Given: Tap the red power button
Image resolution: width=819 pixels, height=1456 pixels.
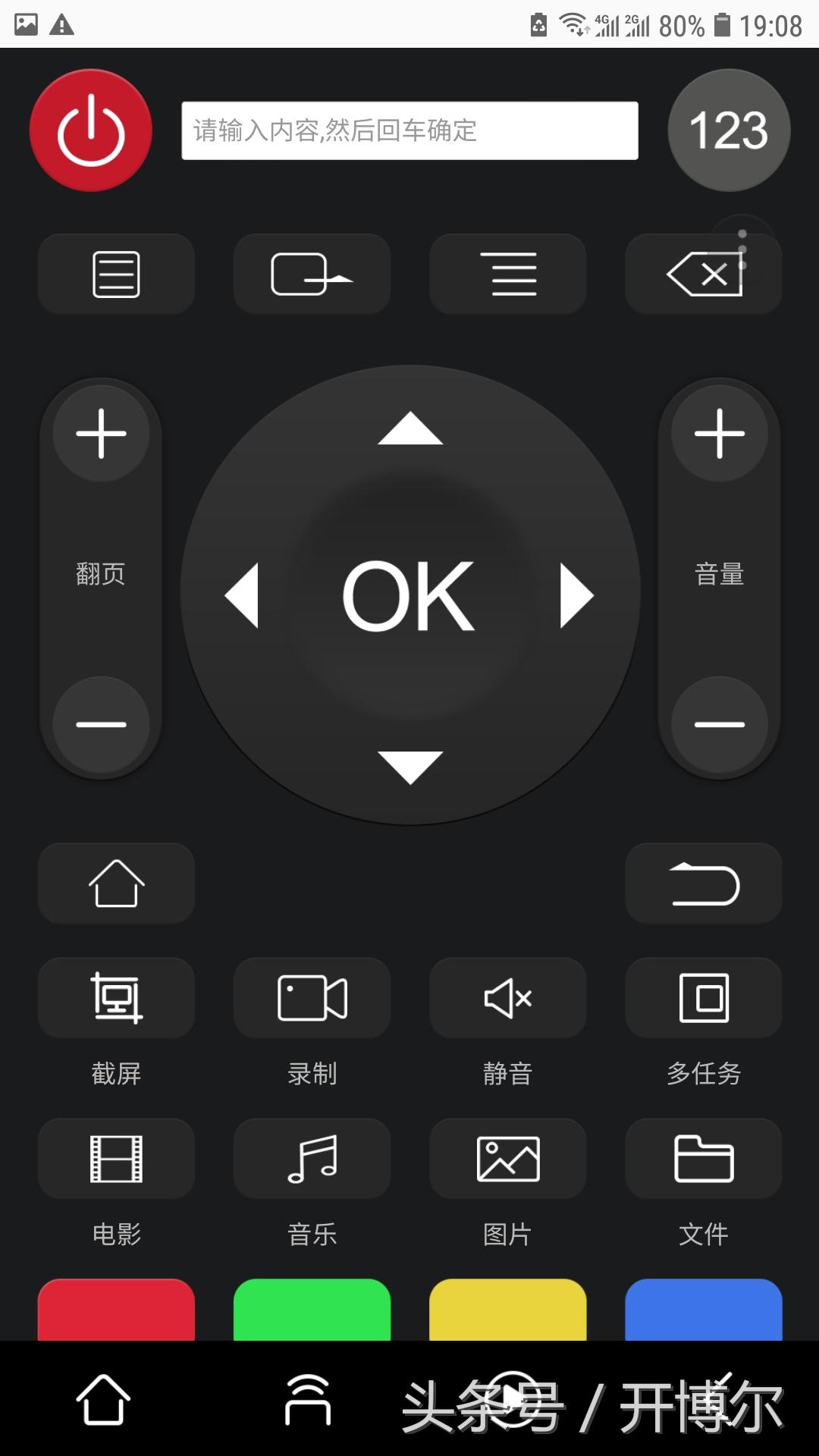Looking at the screenshot, I should coord(90,130).
